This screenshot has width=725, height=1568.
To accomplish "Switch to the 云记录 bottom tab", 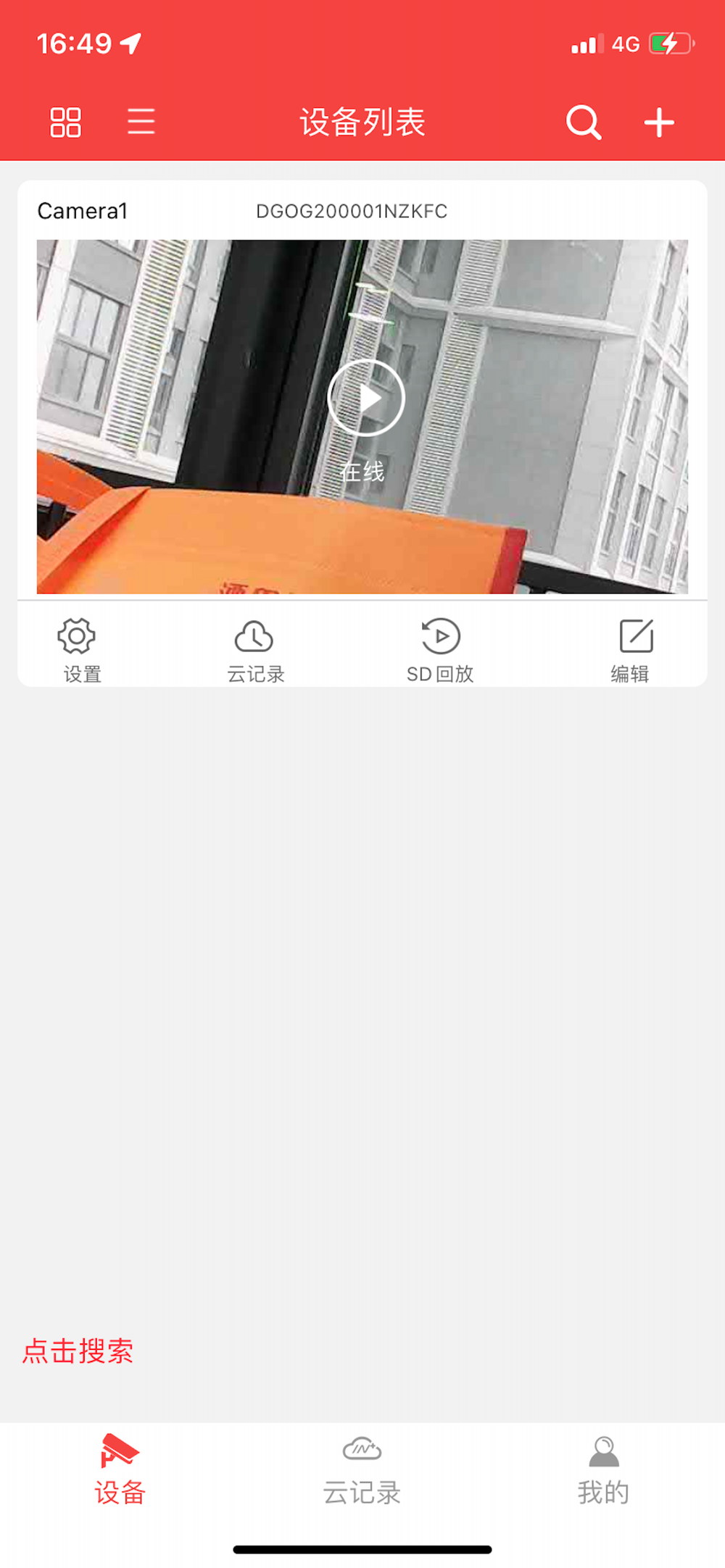I will click(362, 1469).
